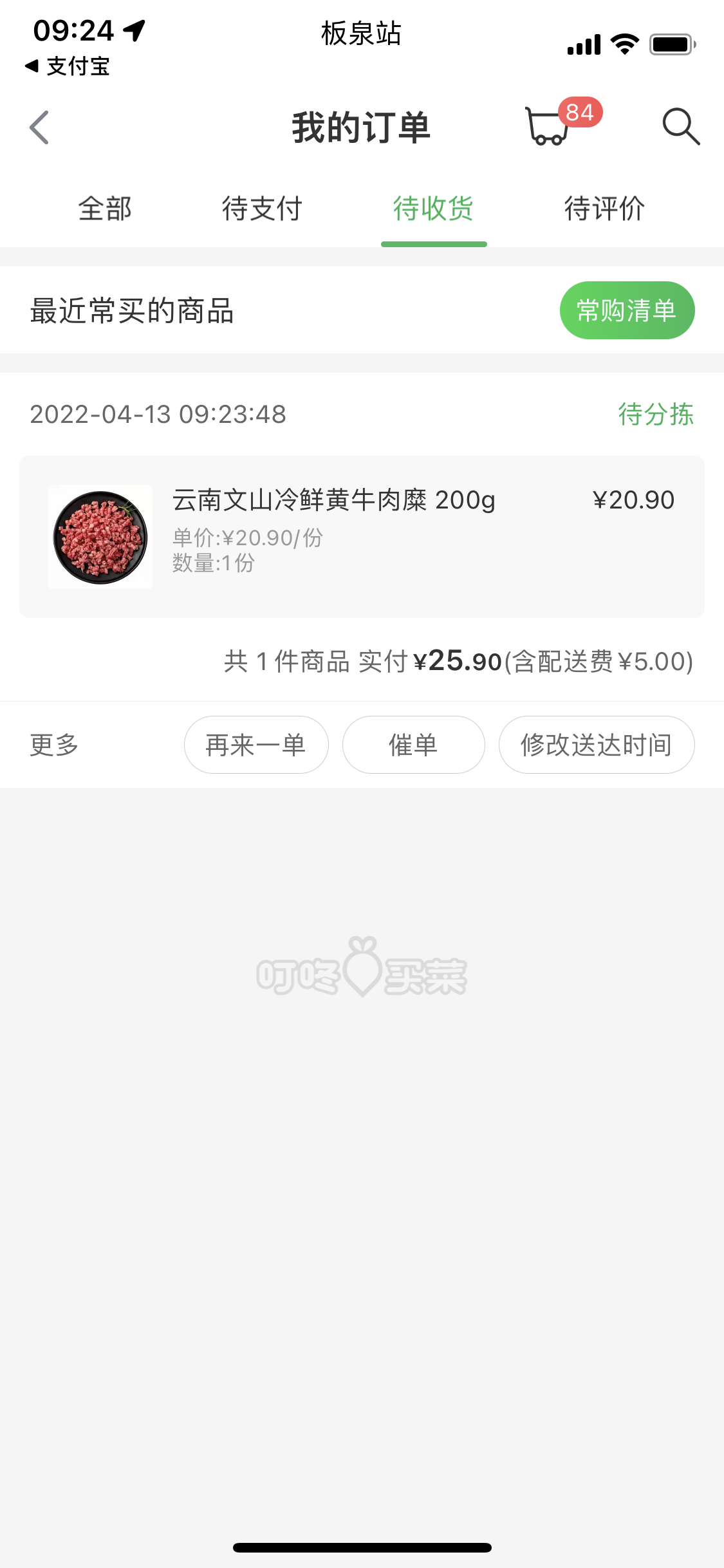Tap 催单 to rush the order
The width and height of the screenshot is (724, 1568).
coord(413,745)
